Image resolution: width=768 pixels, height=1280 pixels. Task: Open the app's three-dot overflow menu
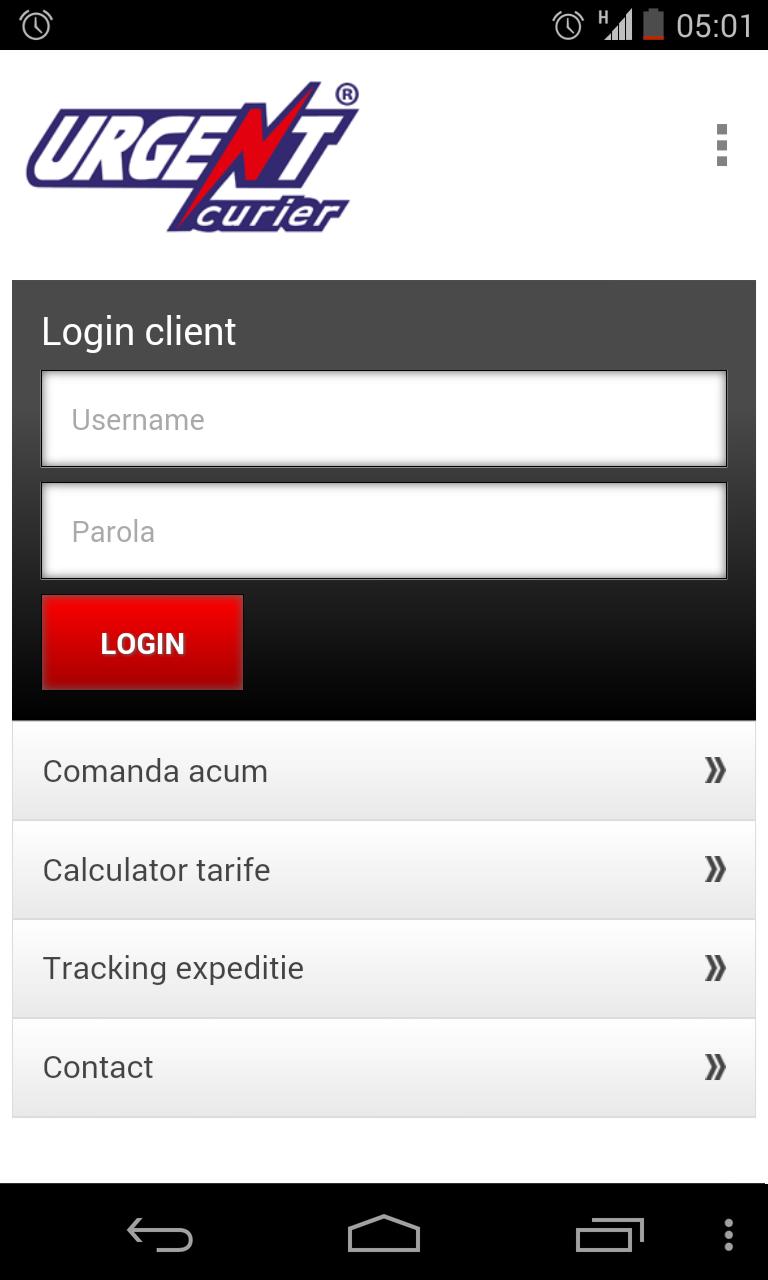pos(721,146)
